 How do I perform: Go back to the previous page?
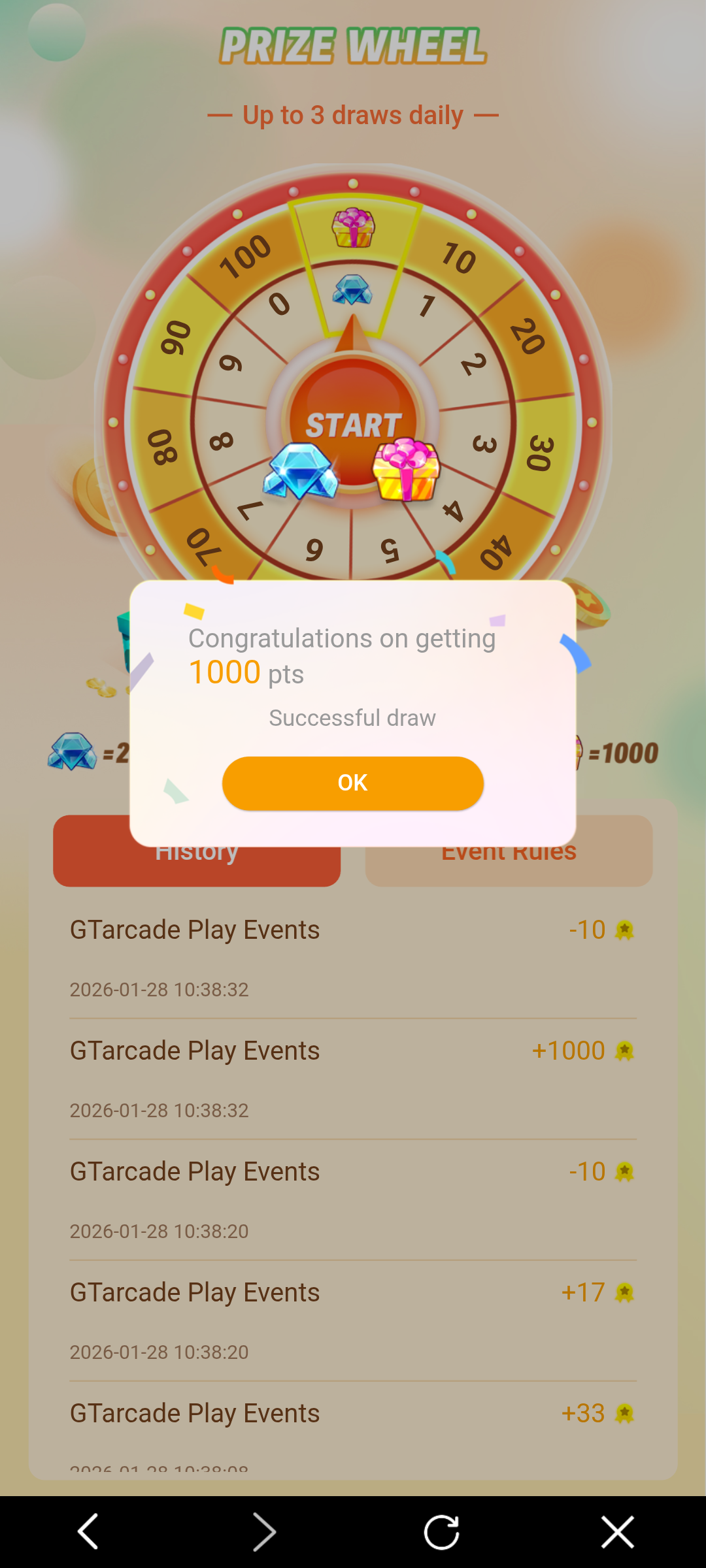tap(88, 1531)
